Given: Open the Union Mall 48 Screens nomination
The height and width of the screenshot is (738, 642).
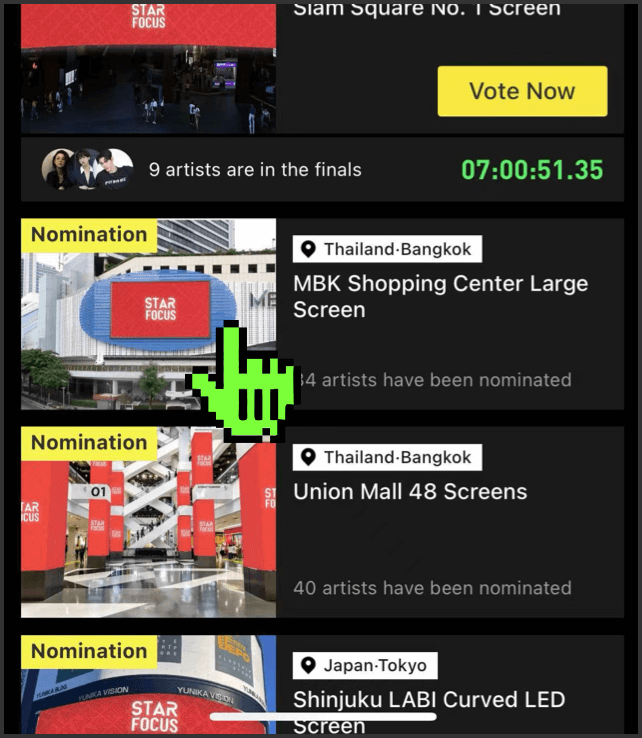Looking at the screenshot, I should [410, 492].
